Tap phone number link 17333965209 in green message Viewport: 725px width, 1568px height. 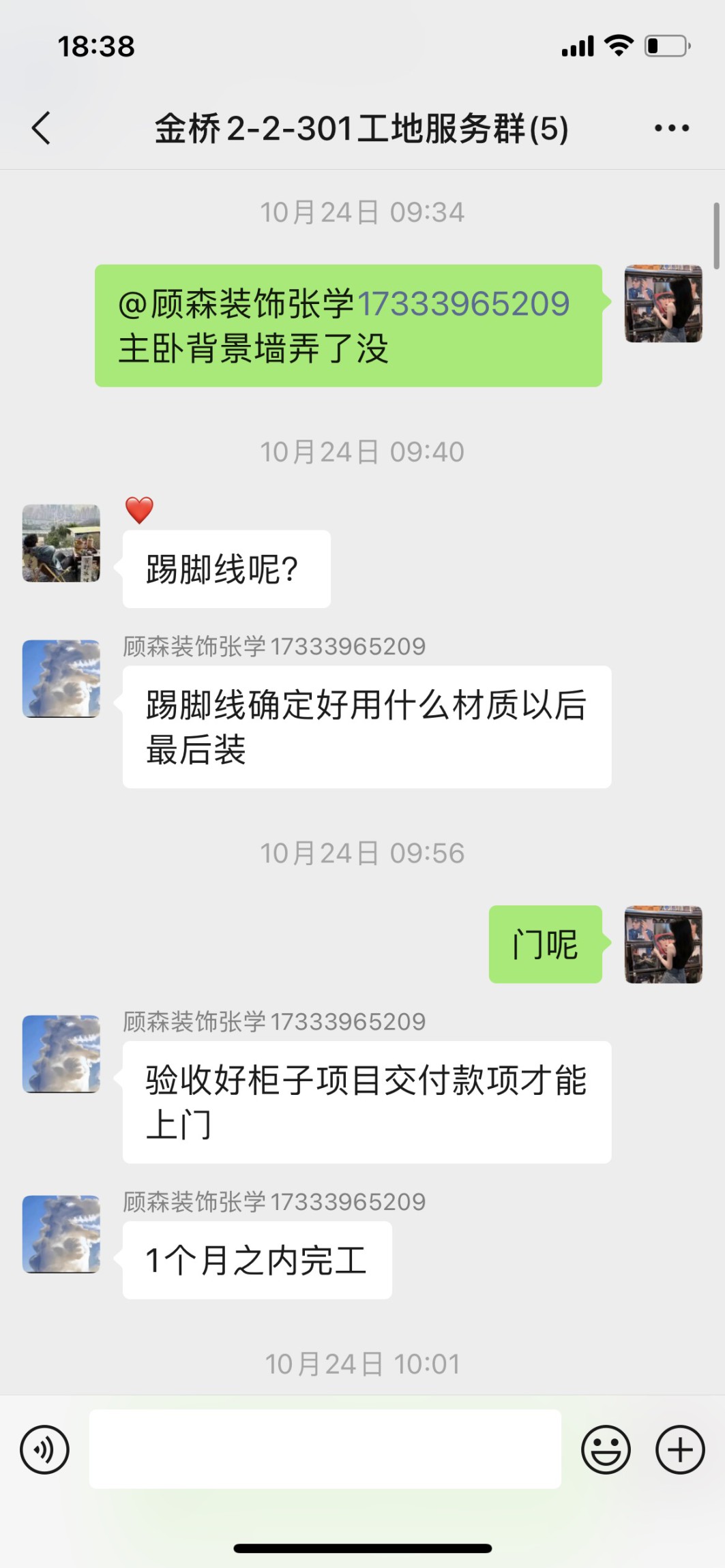(463, 304)
